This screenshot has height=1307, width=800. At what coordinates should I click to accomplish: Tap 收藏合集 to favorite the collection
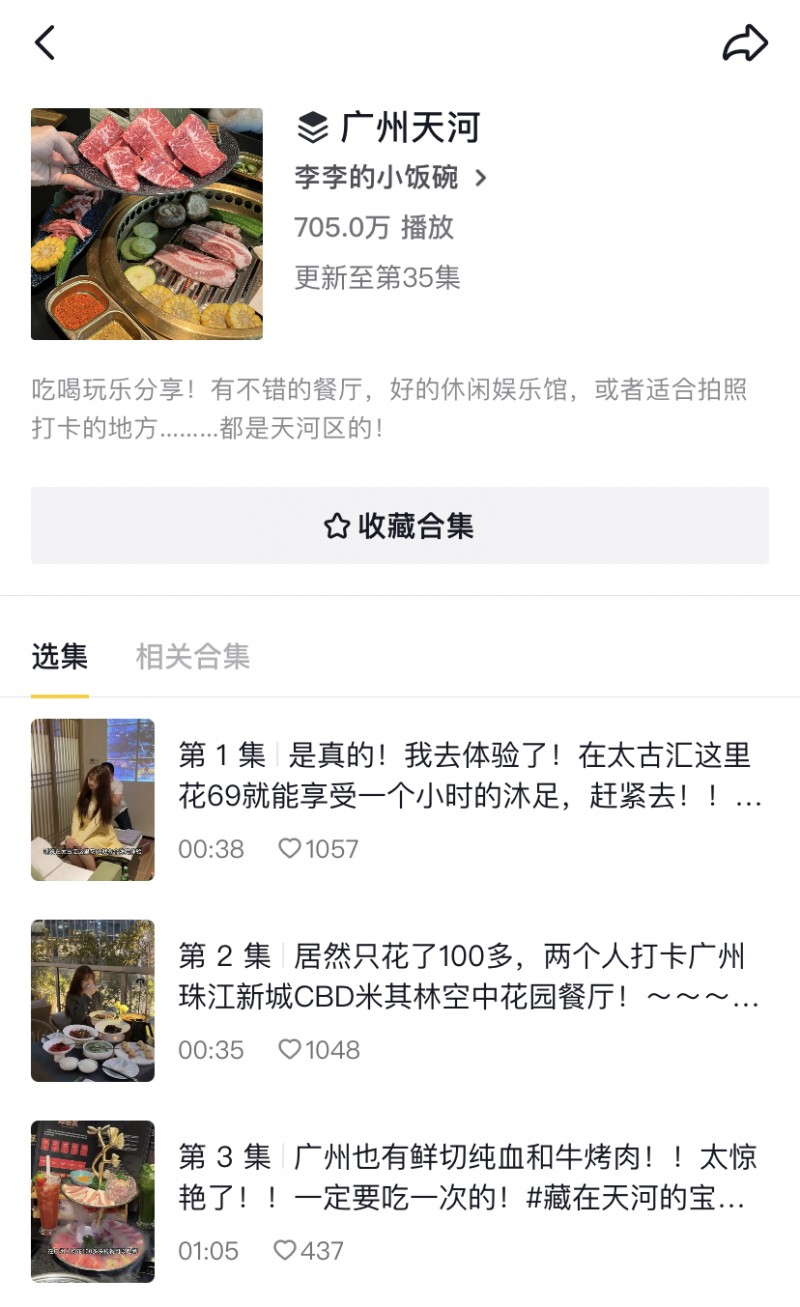pos(400,526)
